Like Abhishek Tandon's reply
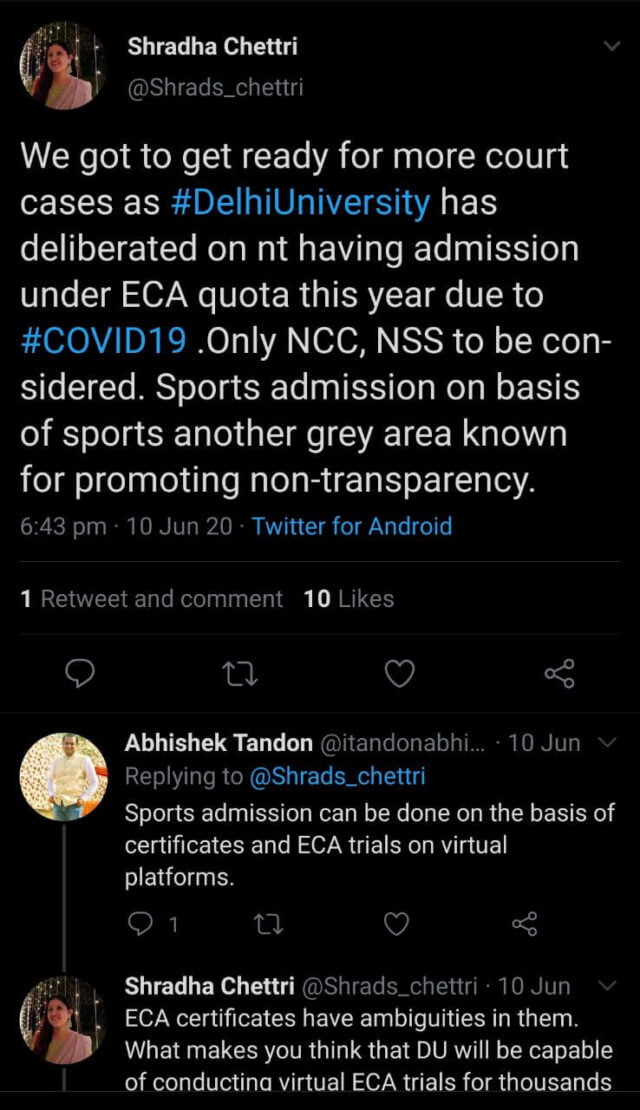 click(397, 925)
